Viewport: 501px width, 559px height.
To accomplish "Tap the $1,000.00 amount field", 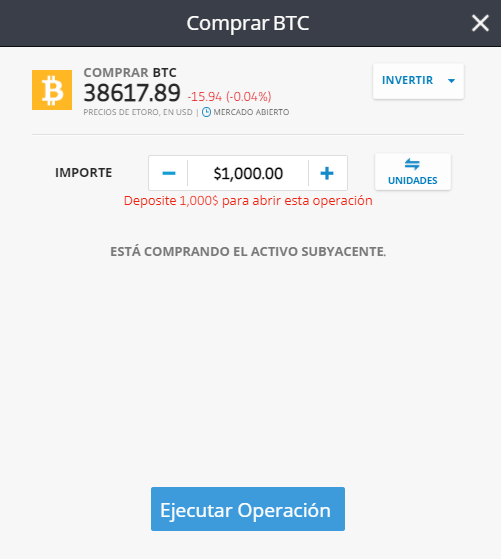I will 248,173.
